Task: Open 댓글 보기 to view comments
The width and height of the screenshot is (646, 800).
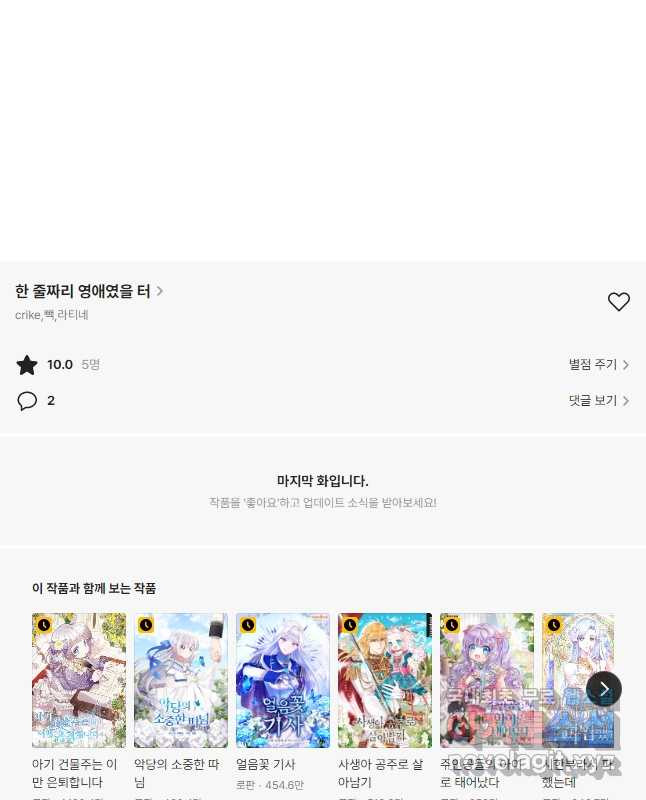Action: pos(598,401)
